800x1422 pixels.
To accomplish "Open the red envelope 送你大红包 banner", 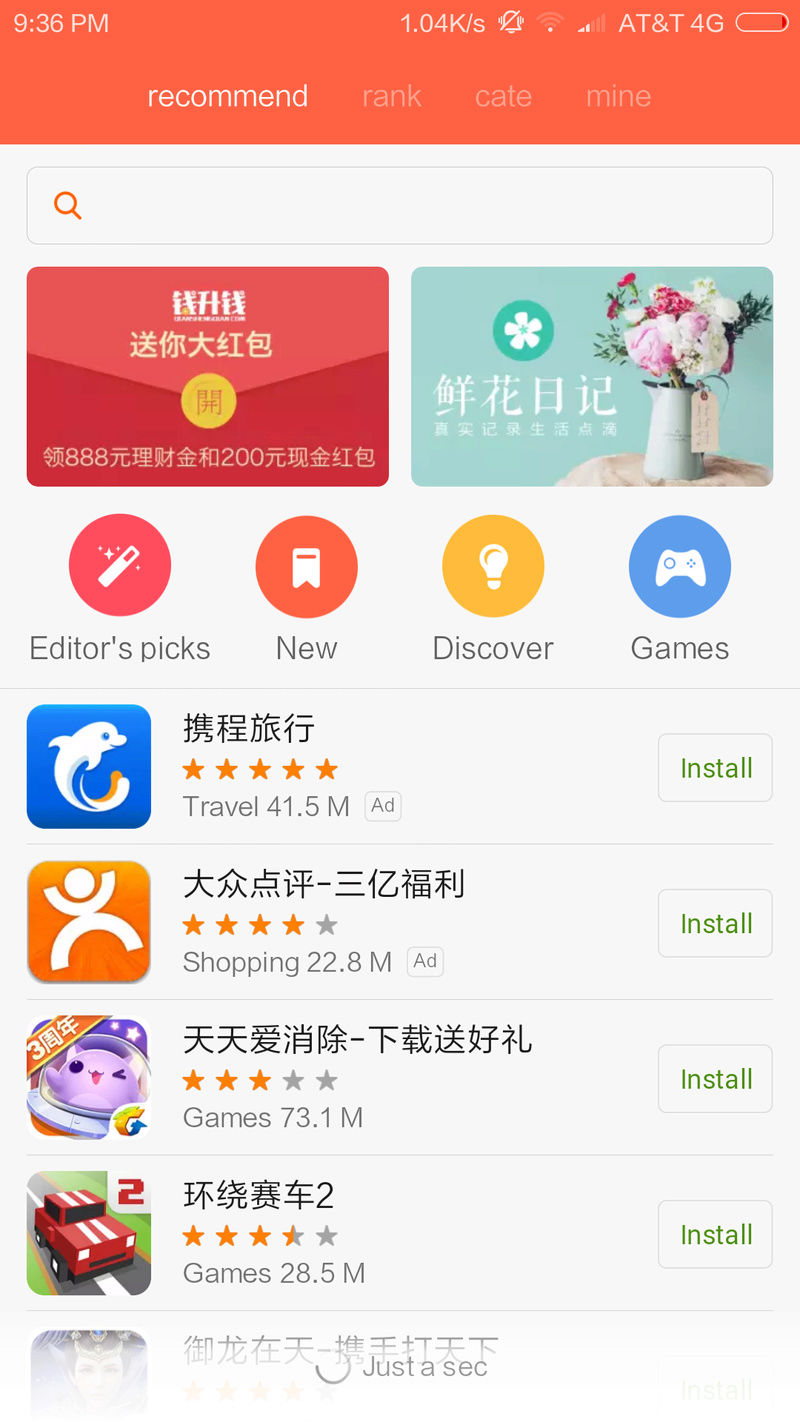I will (x=208, y=376).
